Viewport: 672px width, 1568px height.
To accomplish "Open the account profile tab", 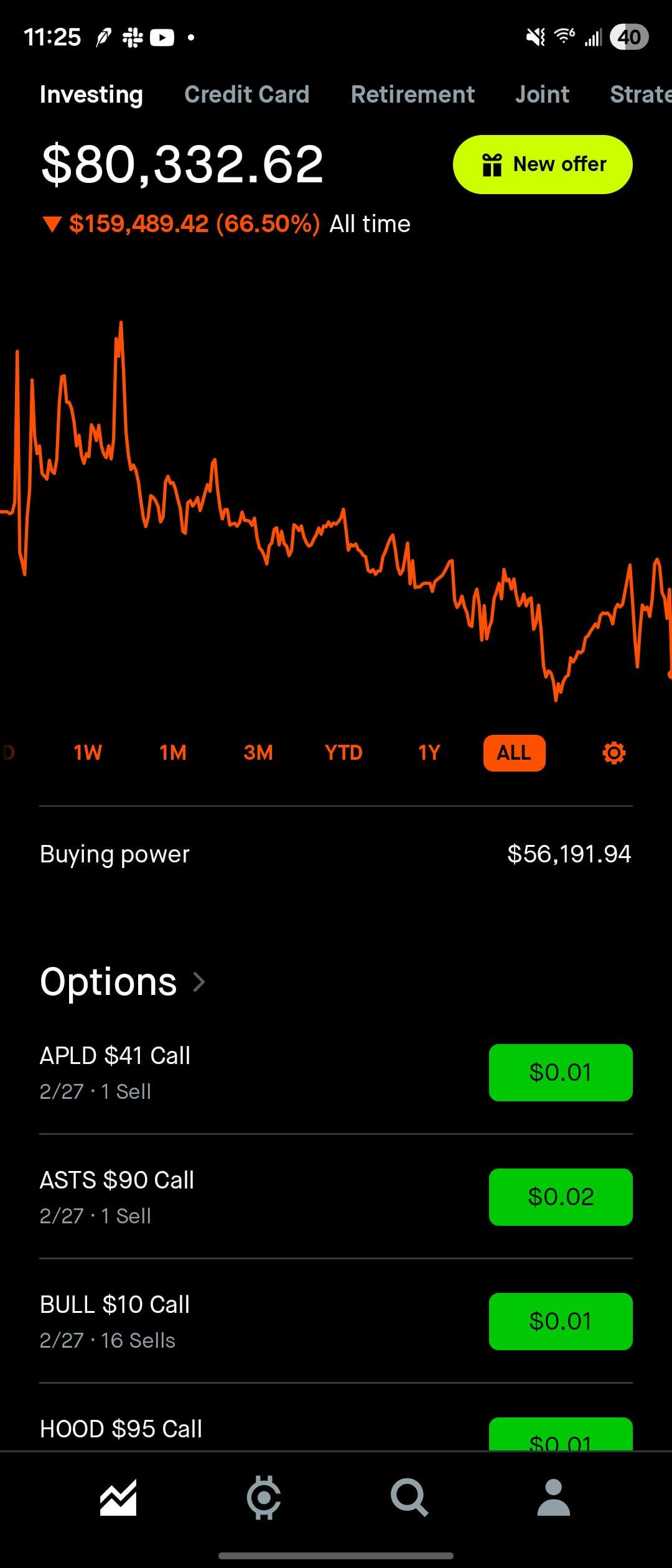I will 553,1498.
